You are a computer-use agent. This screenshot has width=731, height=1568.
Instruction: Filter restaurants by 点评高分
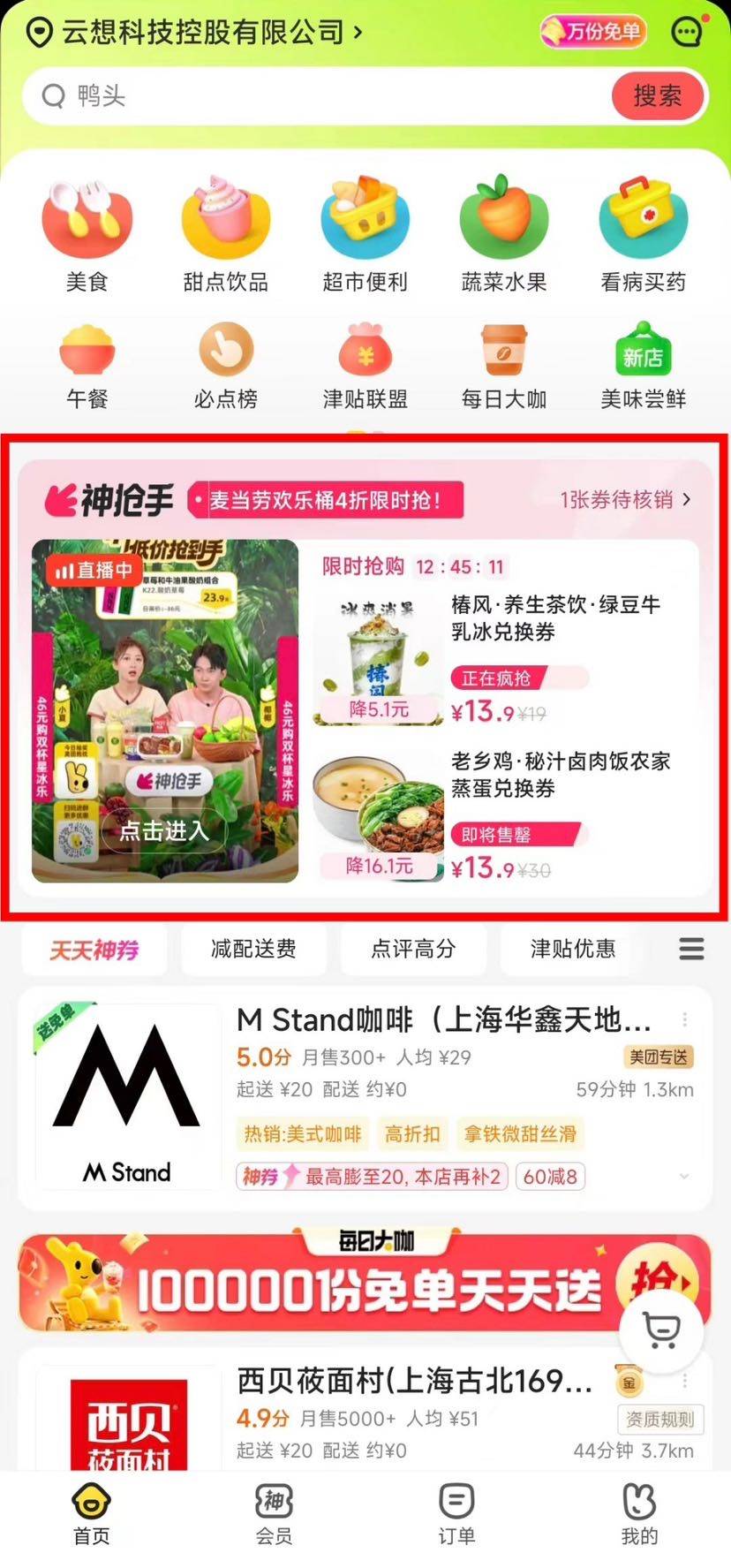point(413,949)
